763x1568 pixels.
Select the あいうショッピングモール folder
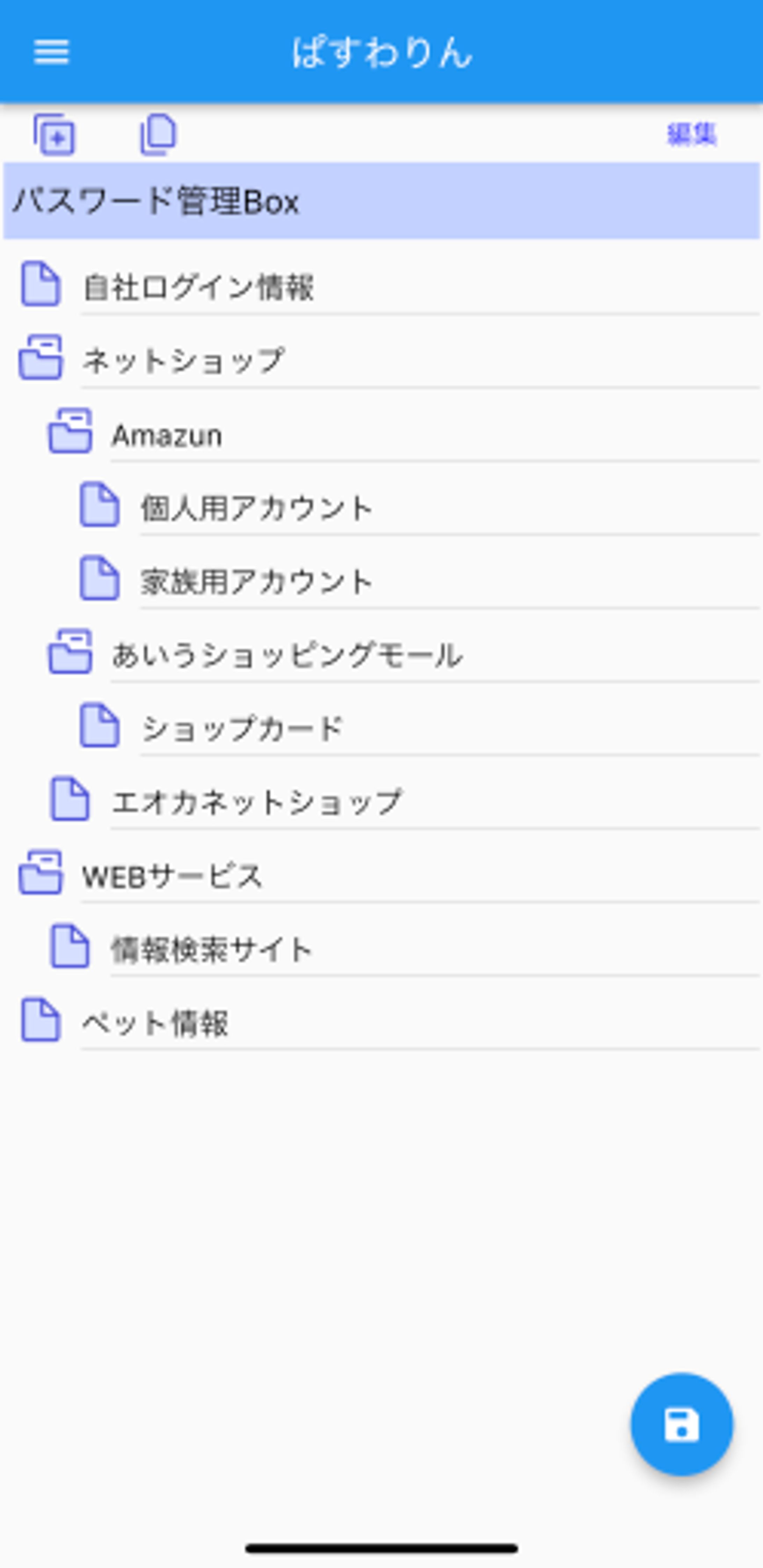pos(286,656)
